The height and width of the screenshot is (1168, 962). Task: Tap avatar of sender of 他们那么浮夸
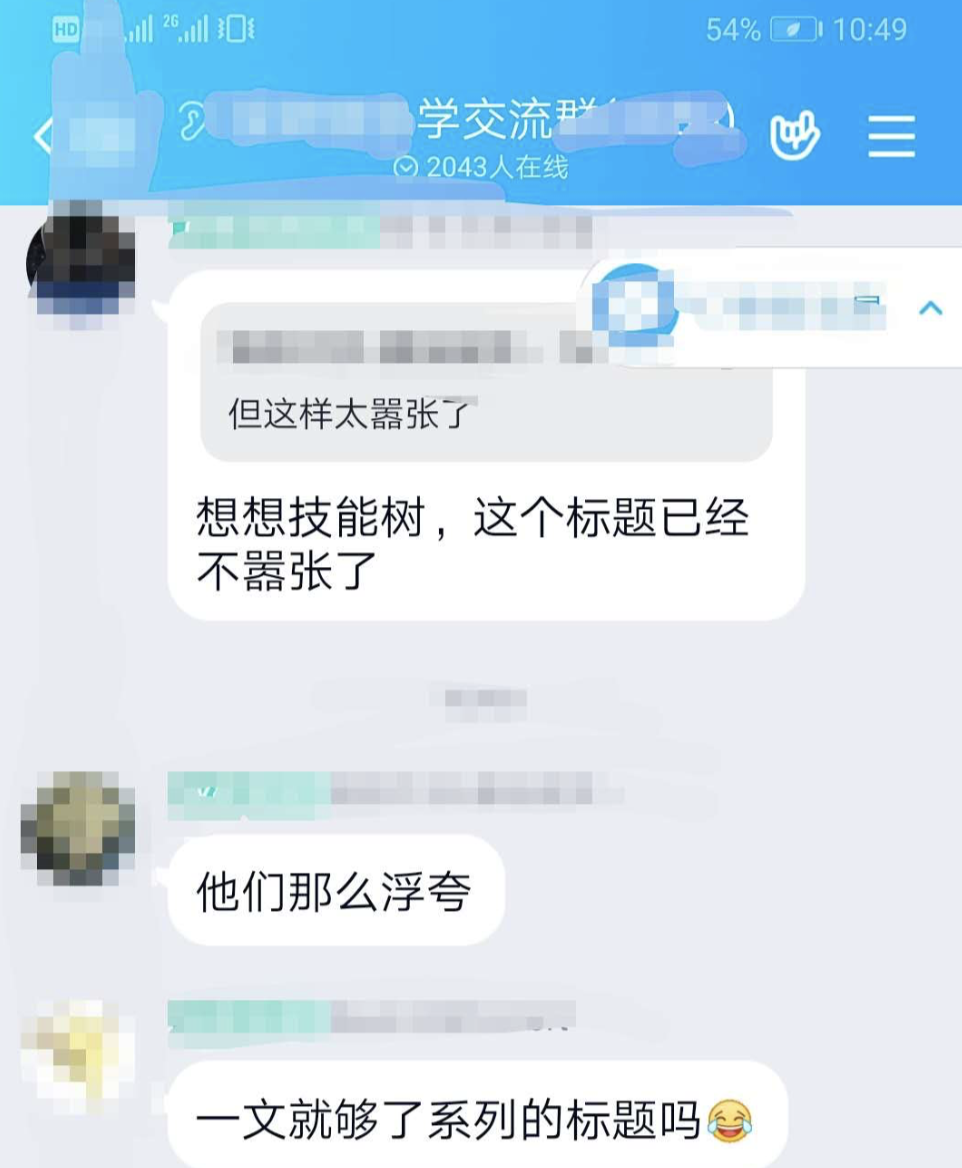pos(78,827)
